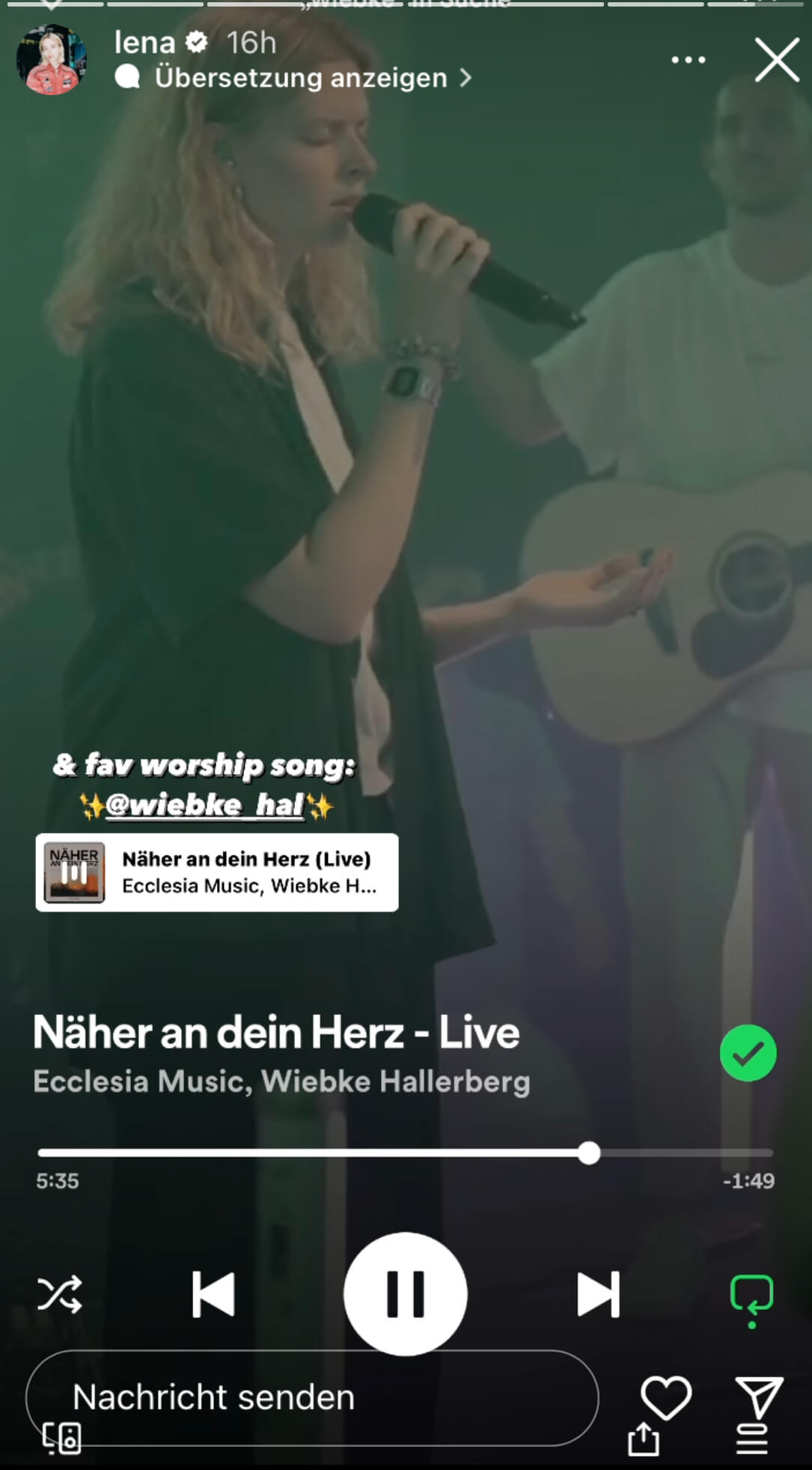This screenshot has width=812, height=1470.
Task: Tap the username lena
Action: click(x=144, y=43)
